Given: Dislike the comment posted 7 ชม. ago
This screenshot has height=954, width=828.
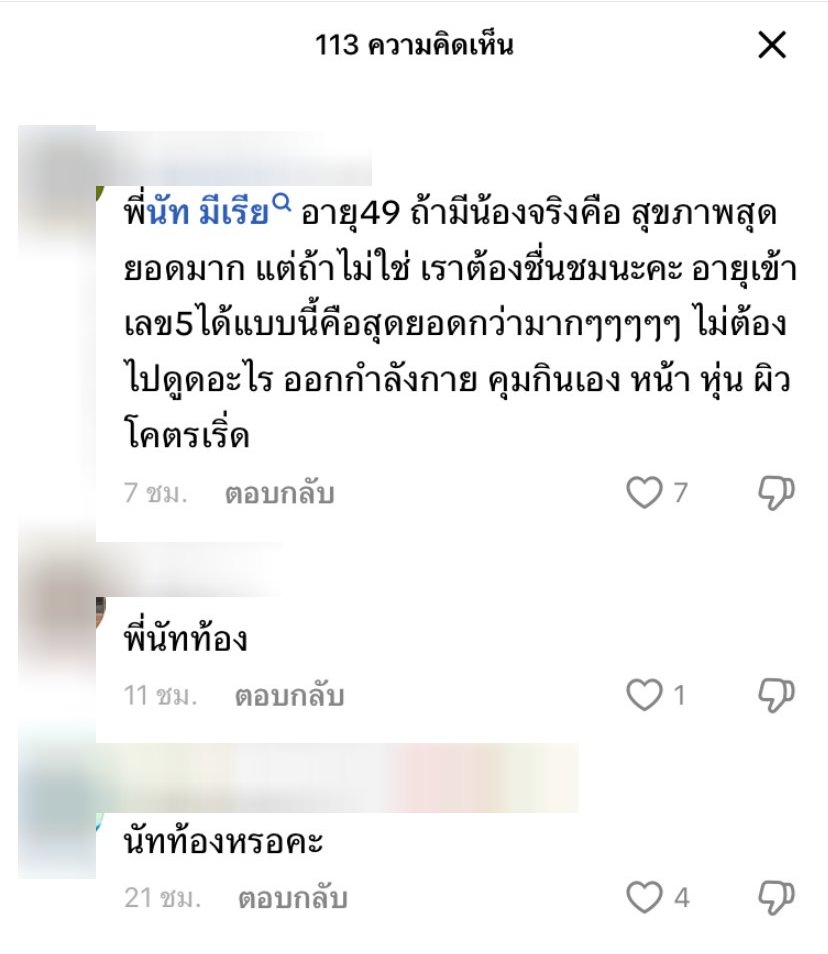Looking at the screenshot, I should point(777,492).
